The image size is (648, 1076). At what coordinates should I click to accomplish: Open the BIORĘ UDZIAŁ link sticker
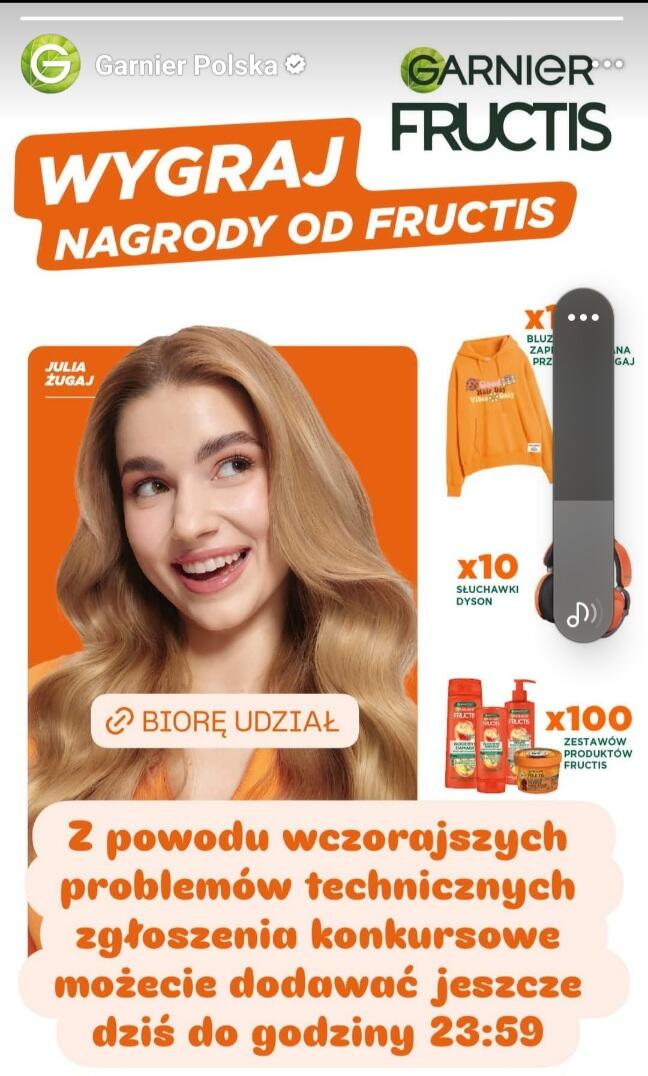(224, 721)
